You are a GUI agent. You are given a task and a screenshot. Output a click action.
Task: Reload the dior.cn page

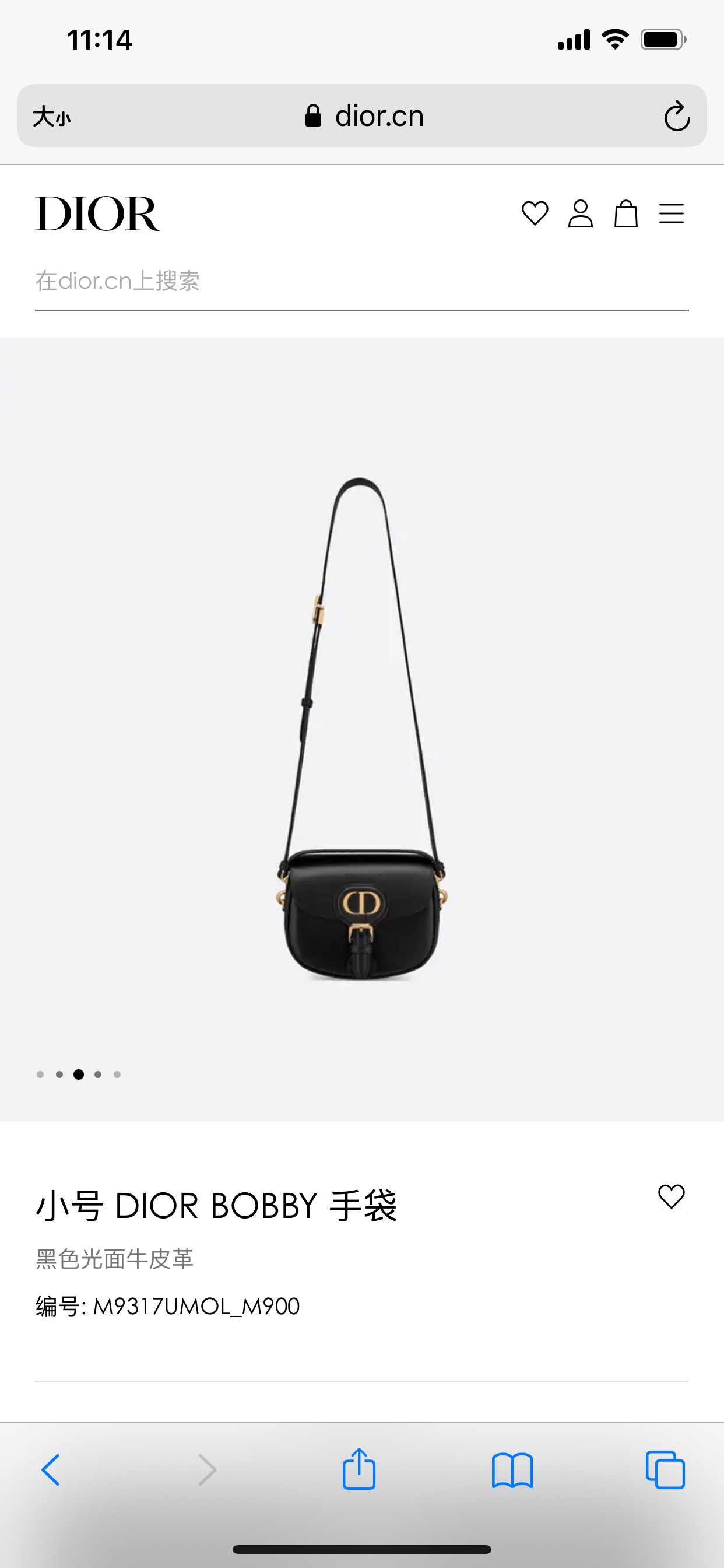click(x=677, y=116)
